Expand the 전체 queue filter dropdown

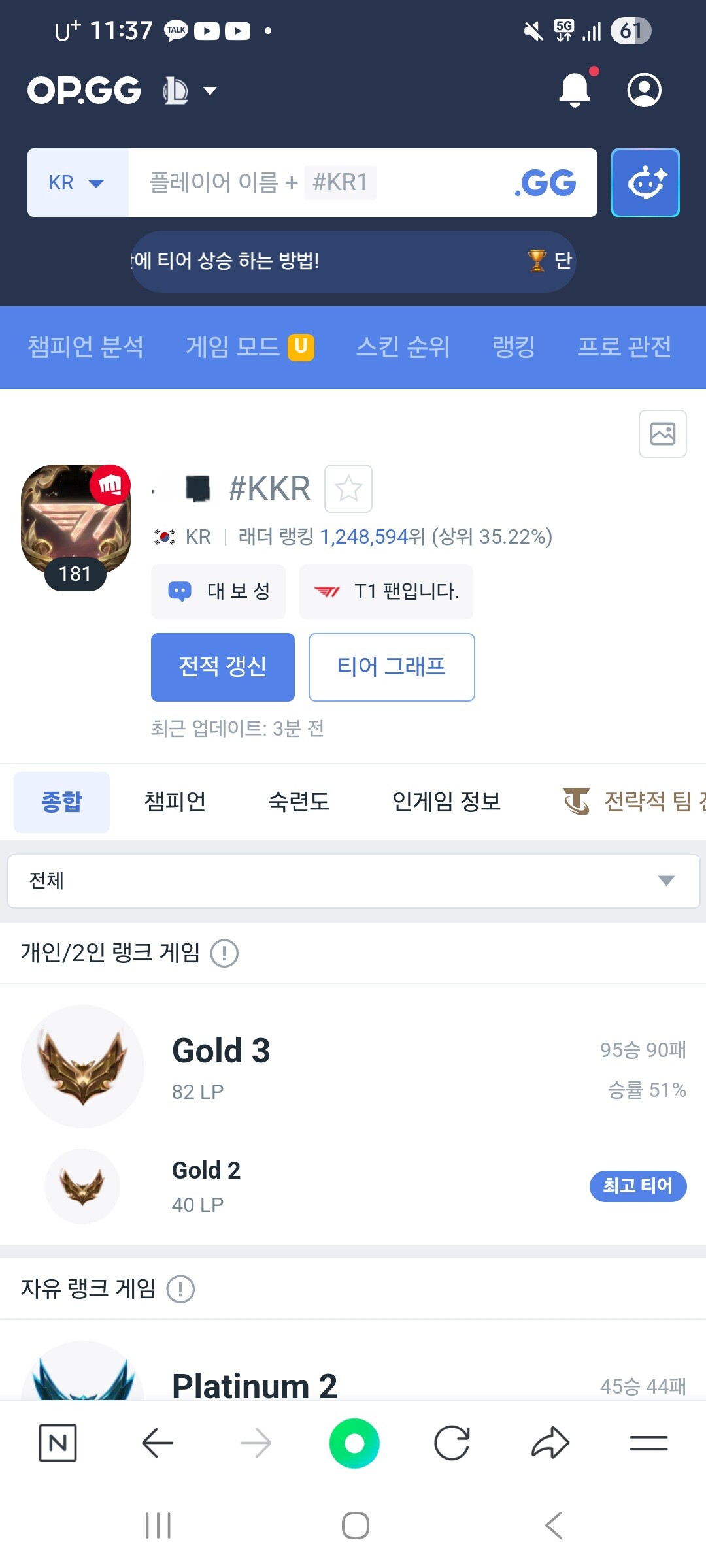[353, 881]
